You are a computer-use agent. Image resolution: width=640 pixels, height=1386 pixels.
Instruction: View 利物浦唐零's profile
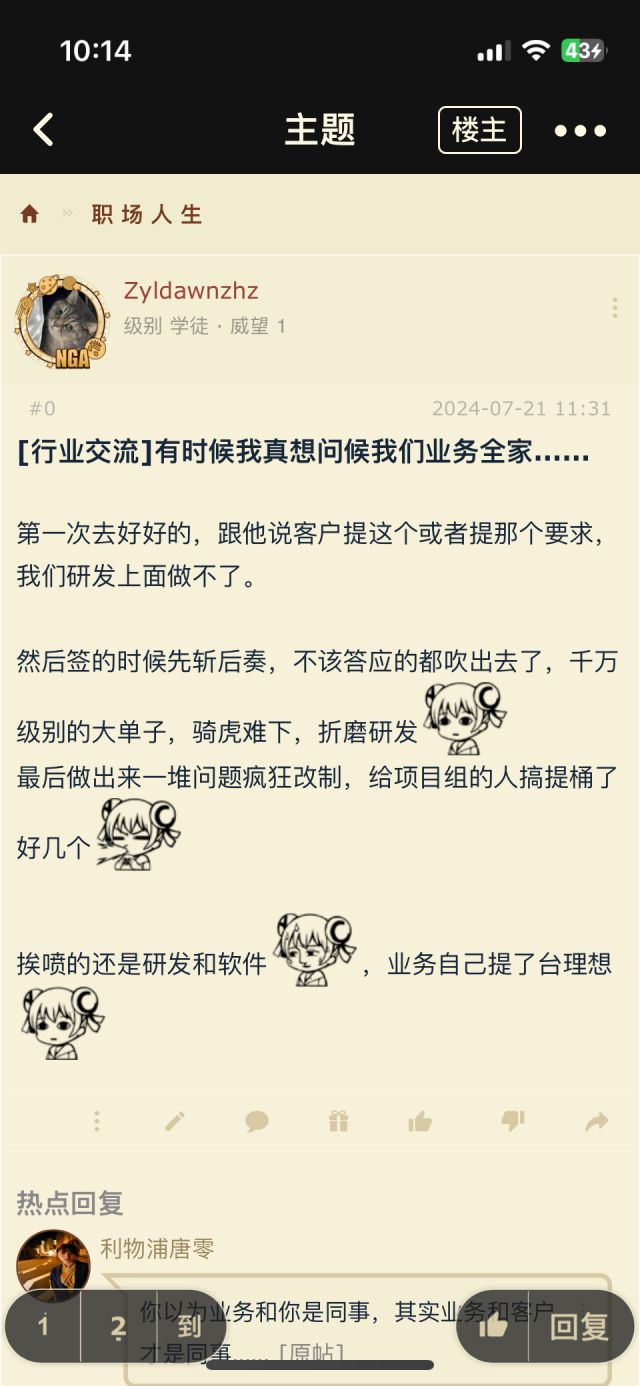tap(53, 1265)
